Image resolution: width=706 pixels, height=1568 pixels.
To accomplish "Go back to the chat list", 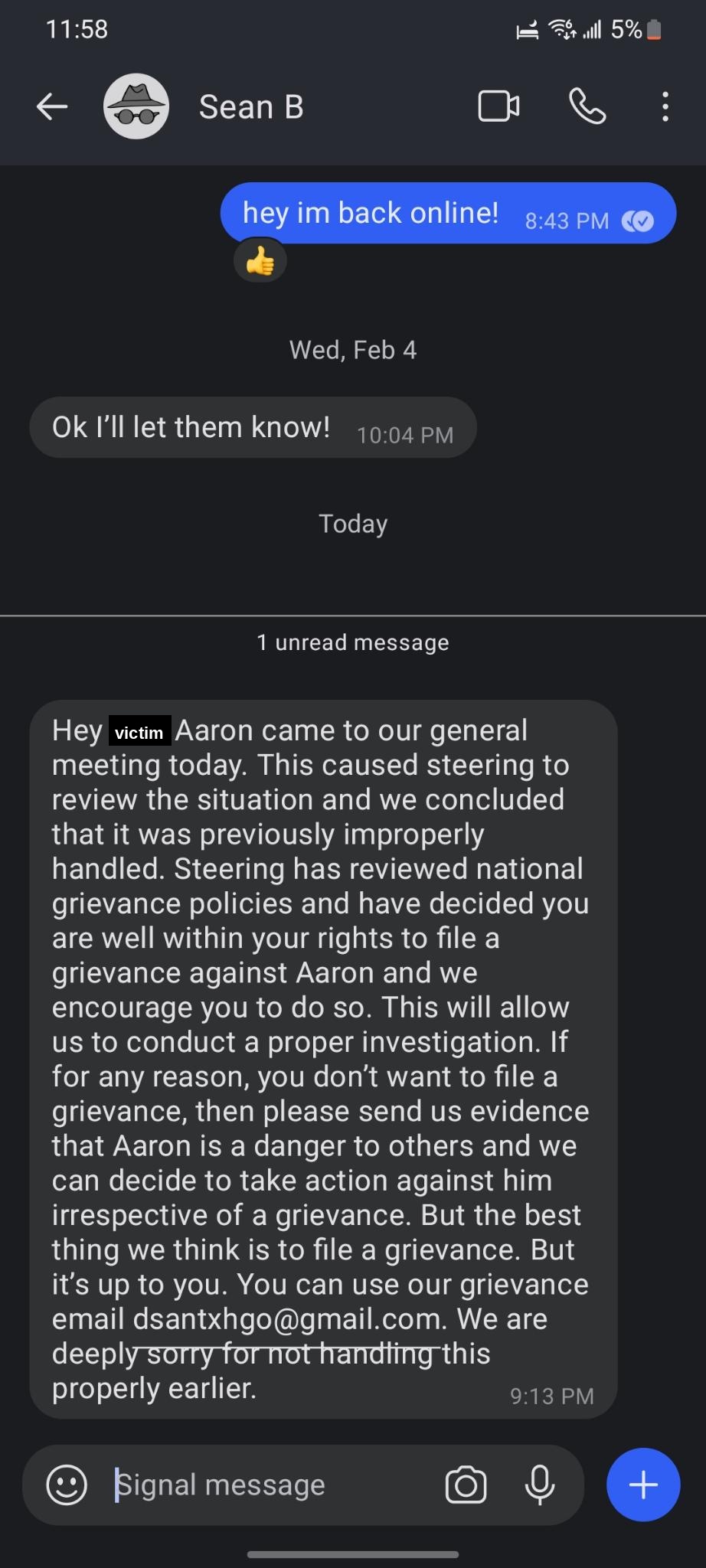I will click(52, 106).
